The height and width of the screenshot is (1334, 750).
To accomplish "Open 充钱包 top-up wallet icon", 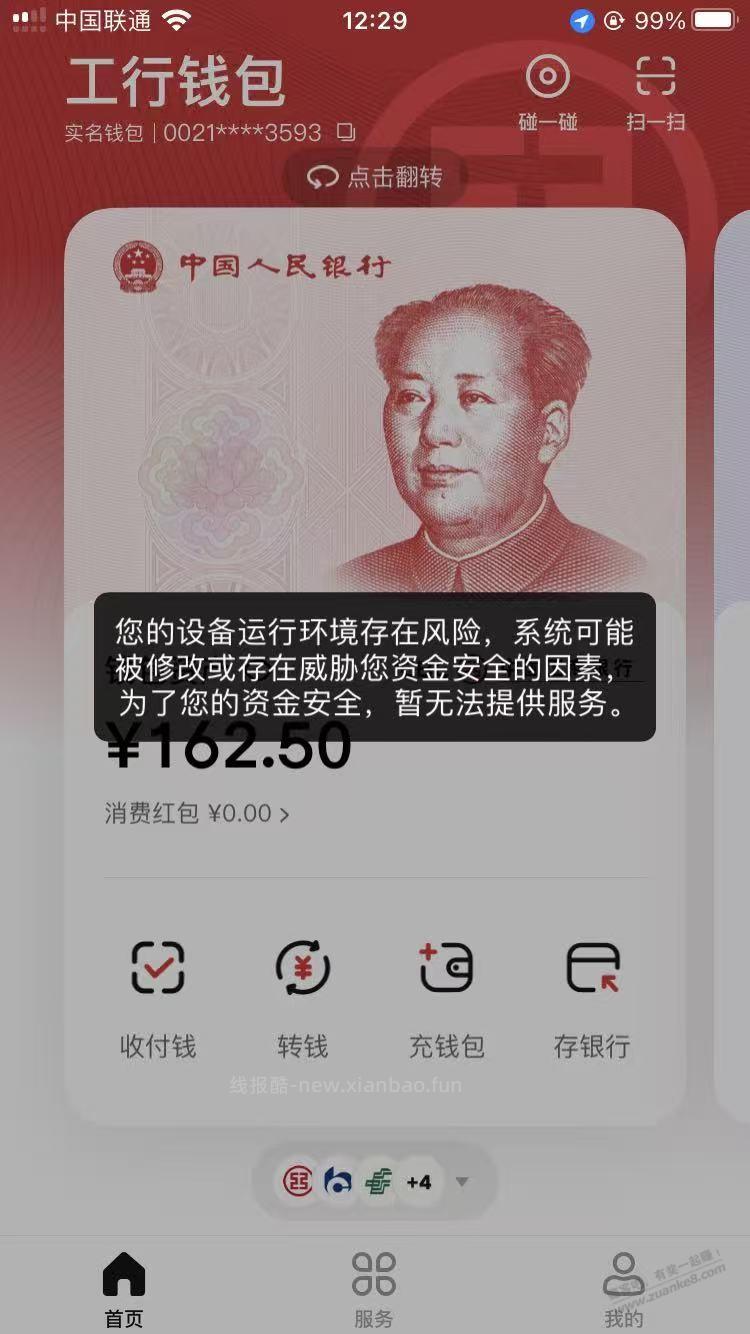I will pyautogui.click(x=446, y=967).
